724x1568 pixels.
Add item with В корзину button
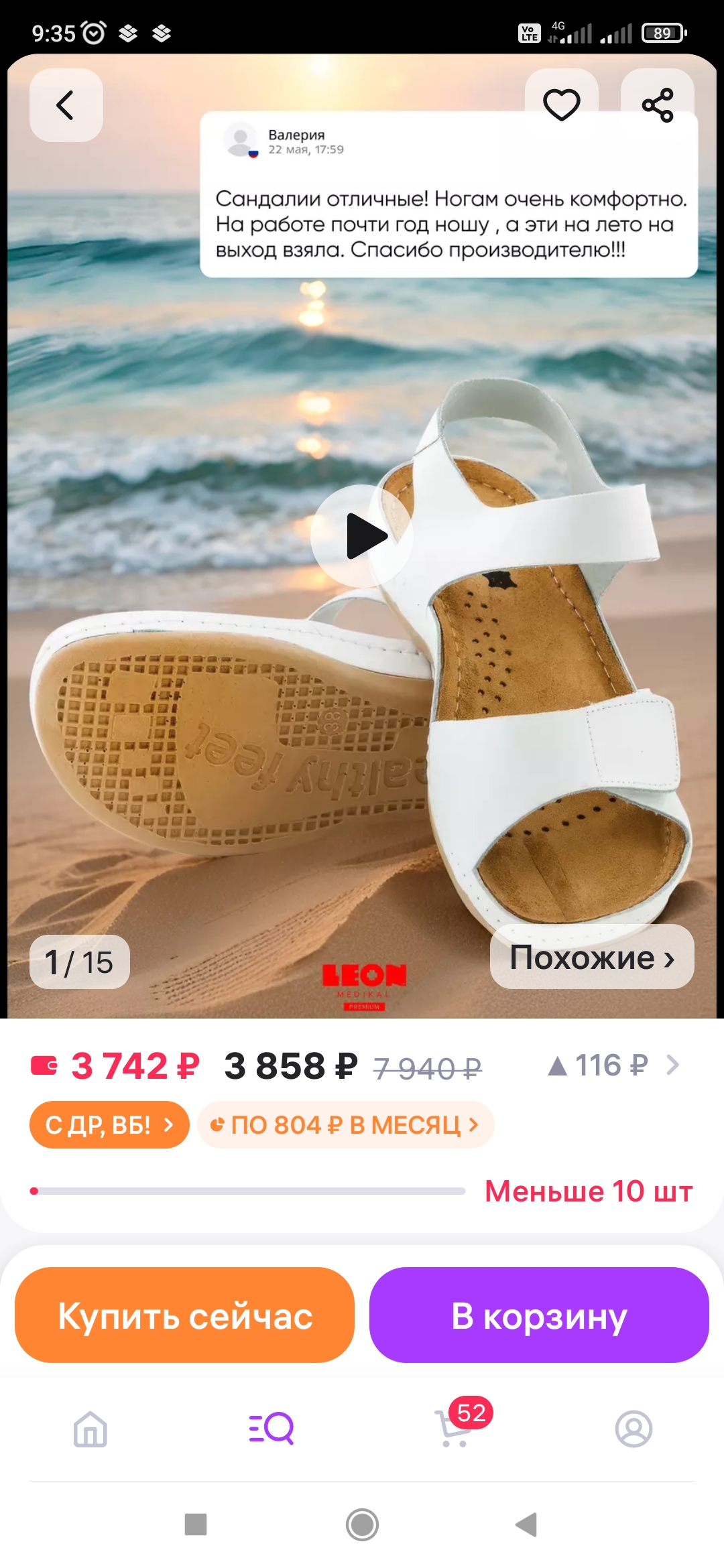539,1315
